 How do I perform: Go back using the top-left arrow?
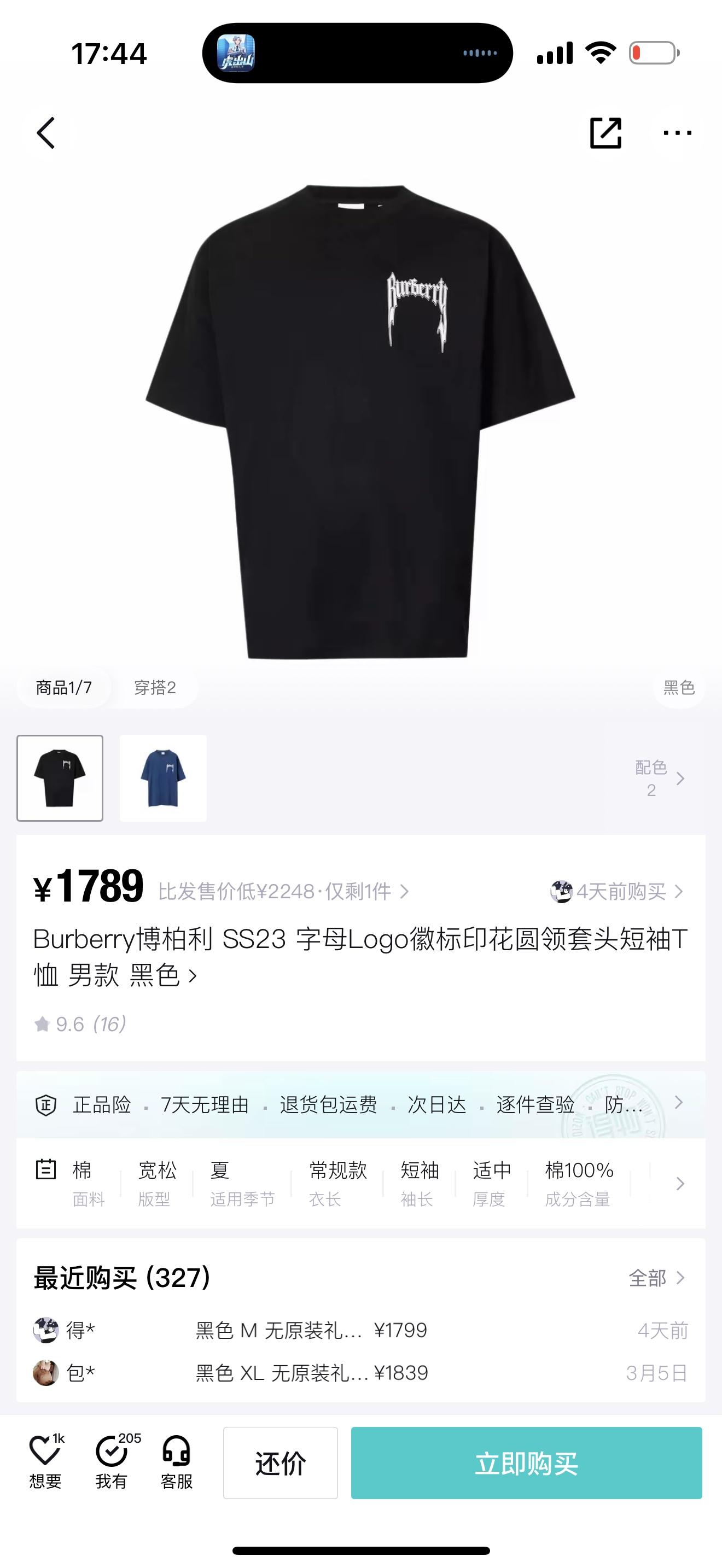(46, 133)
